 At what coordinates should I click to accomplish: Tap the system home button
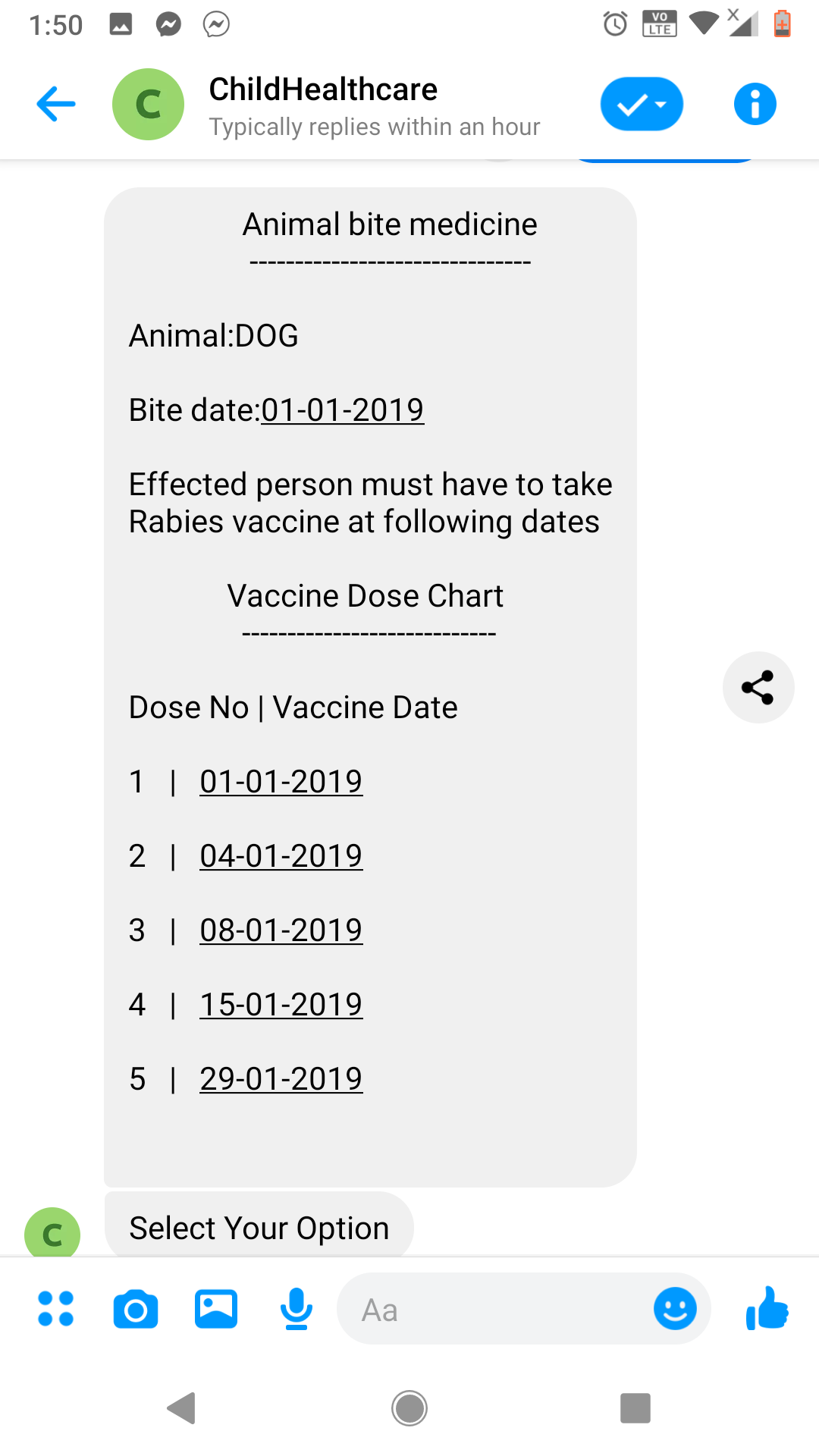tap(409, 1408)
